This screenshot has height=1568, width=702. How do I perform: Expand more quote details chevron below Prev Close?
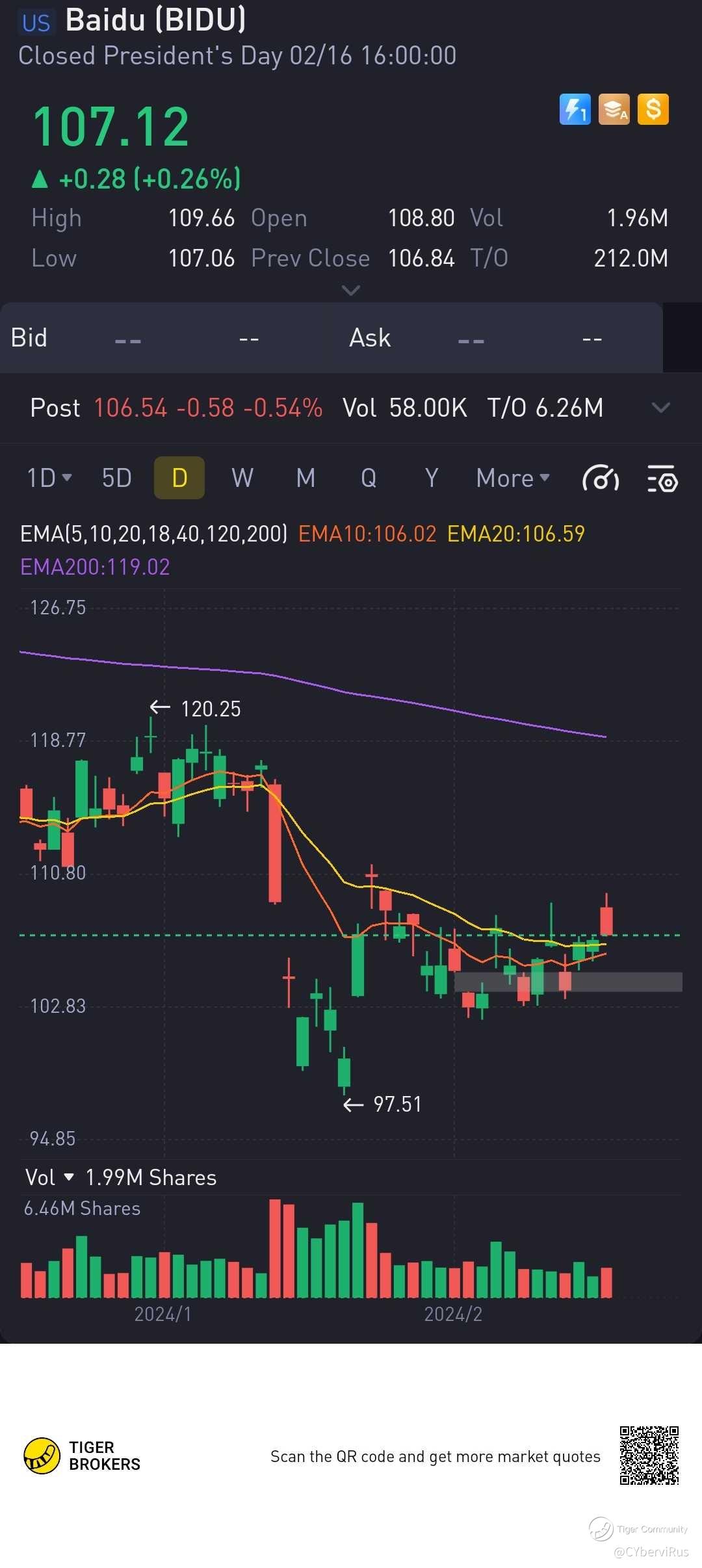coord(351,290)
